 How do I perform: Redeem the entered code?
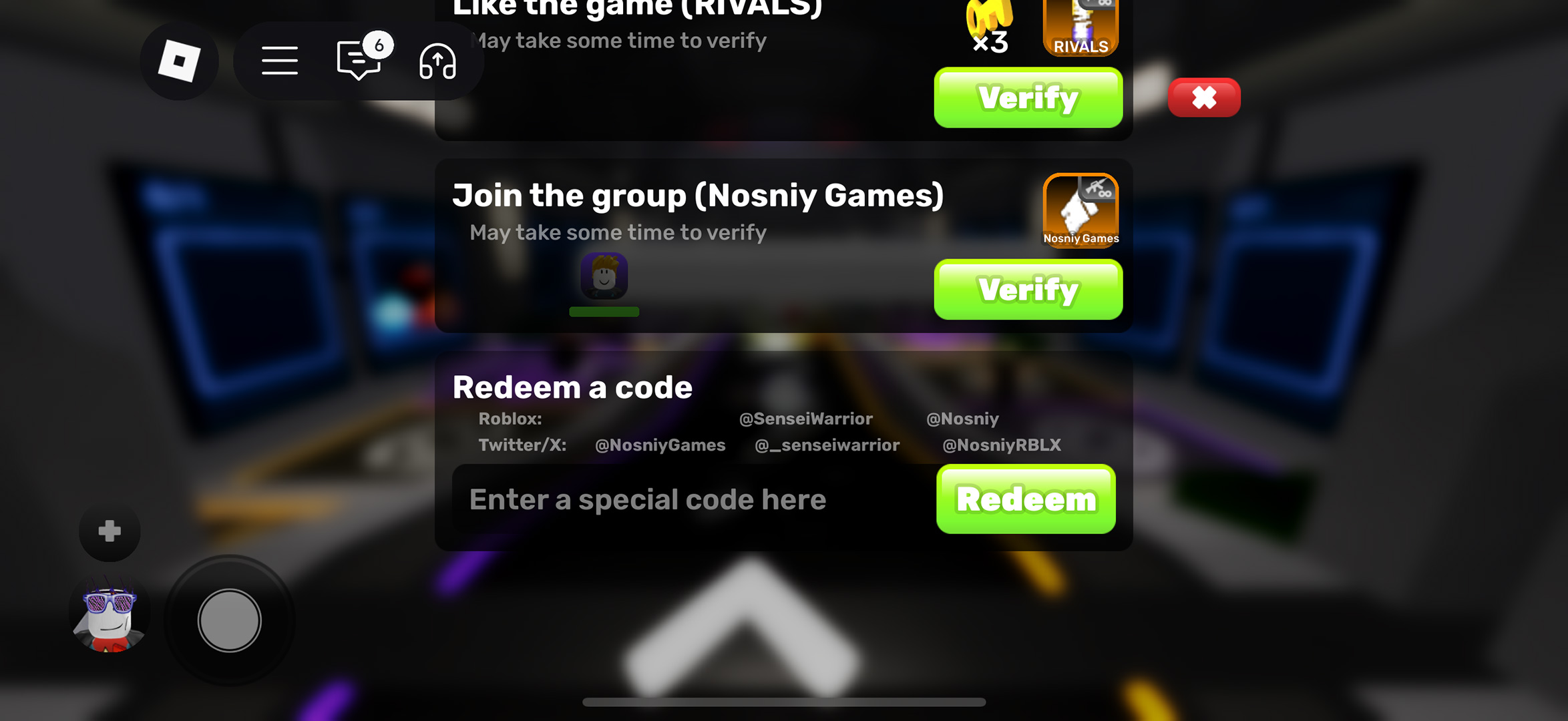coord(1026,499)
